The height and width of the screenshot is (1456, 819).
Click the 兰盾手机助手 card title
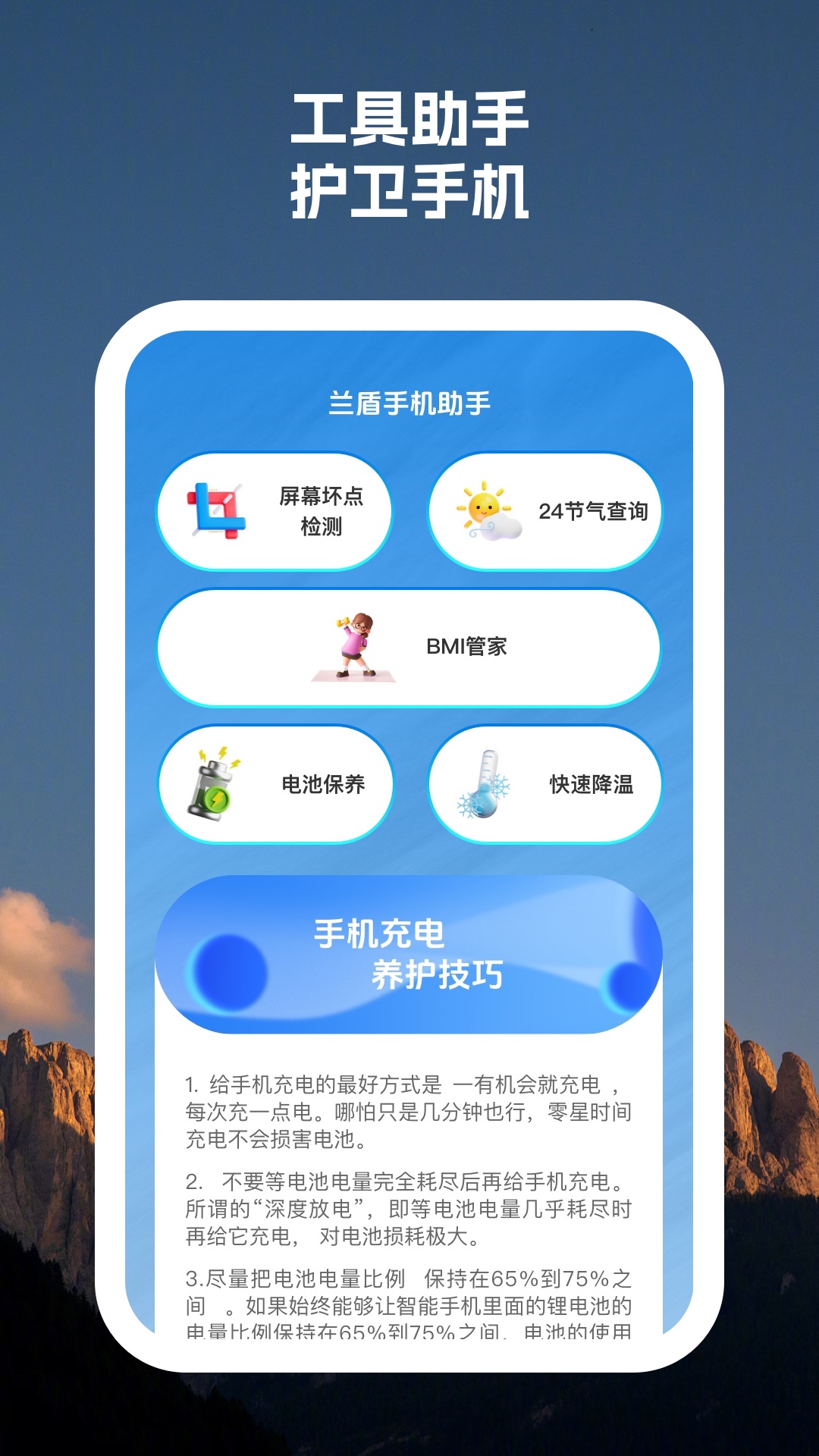point(409,403)
